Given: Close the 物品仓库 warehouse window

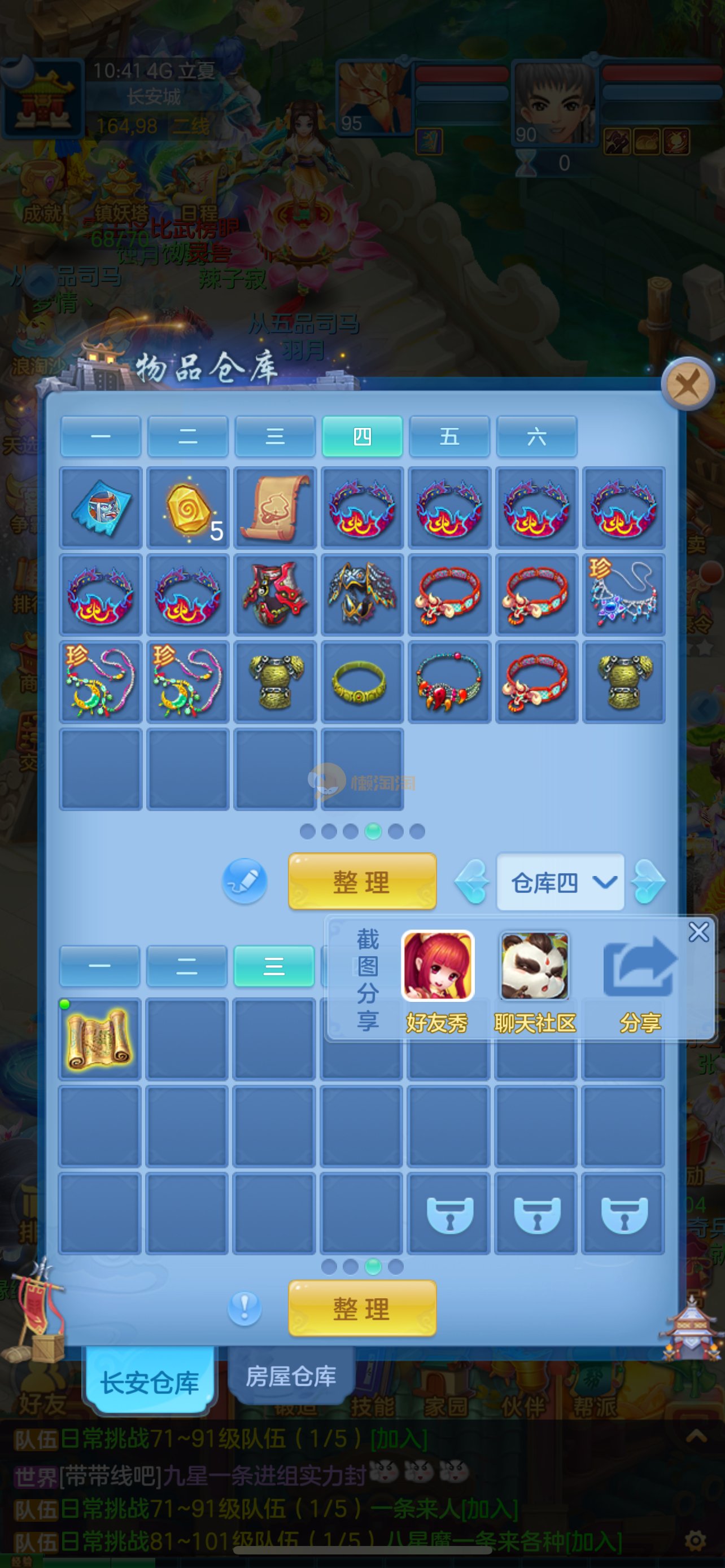Looking at the screenshot, I should click(687, 384).
